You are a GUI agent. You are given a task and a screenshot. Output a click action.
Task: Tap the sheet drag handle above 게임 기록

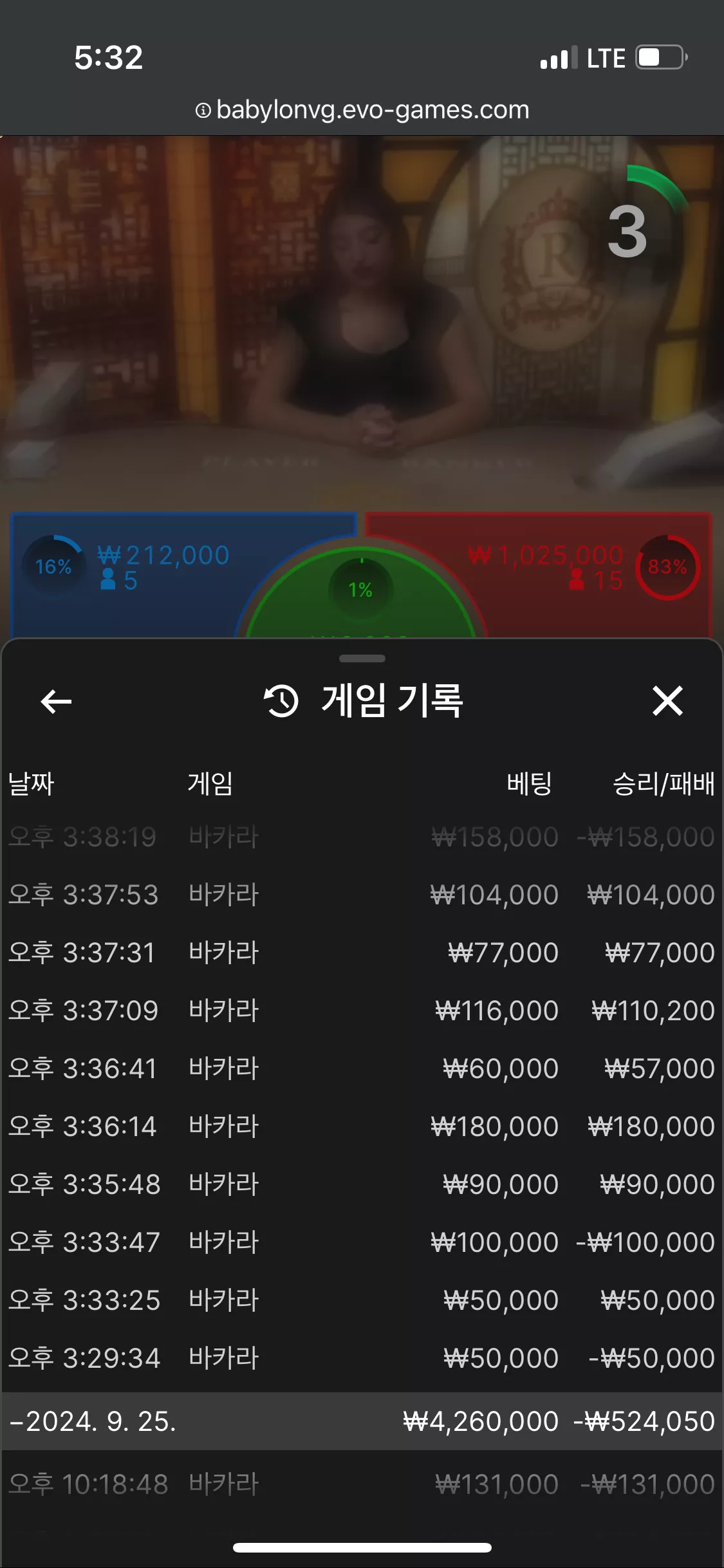pos(362,658)
